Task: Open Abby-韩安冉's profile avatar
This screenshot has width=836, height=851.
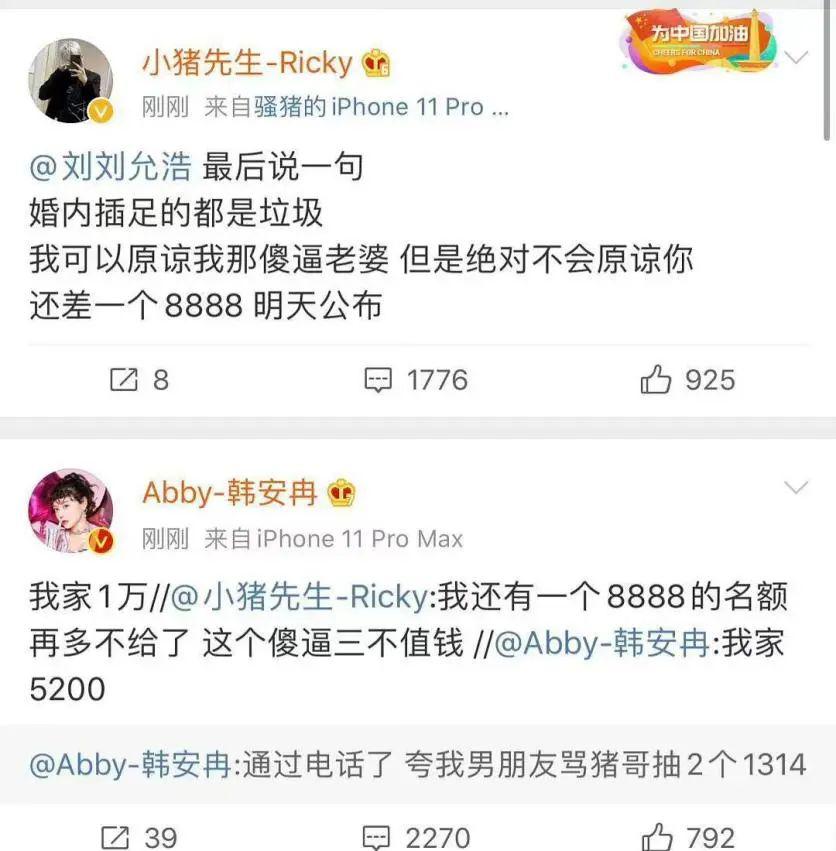Action: [70, 511]
